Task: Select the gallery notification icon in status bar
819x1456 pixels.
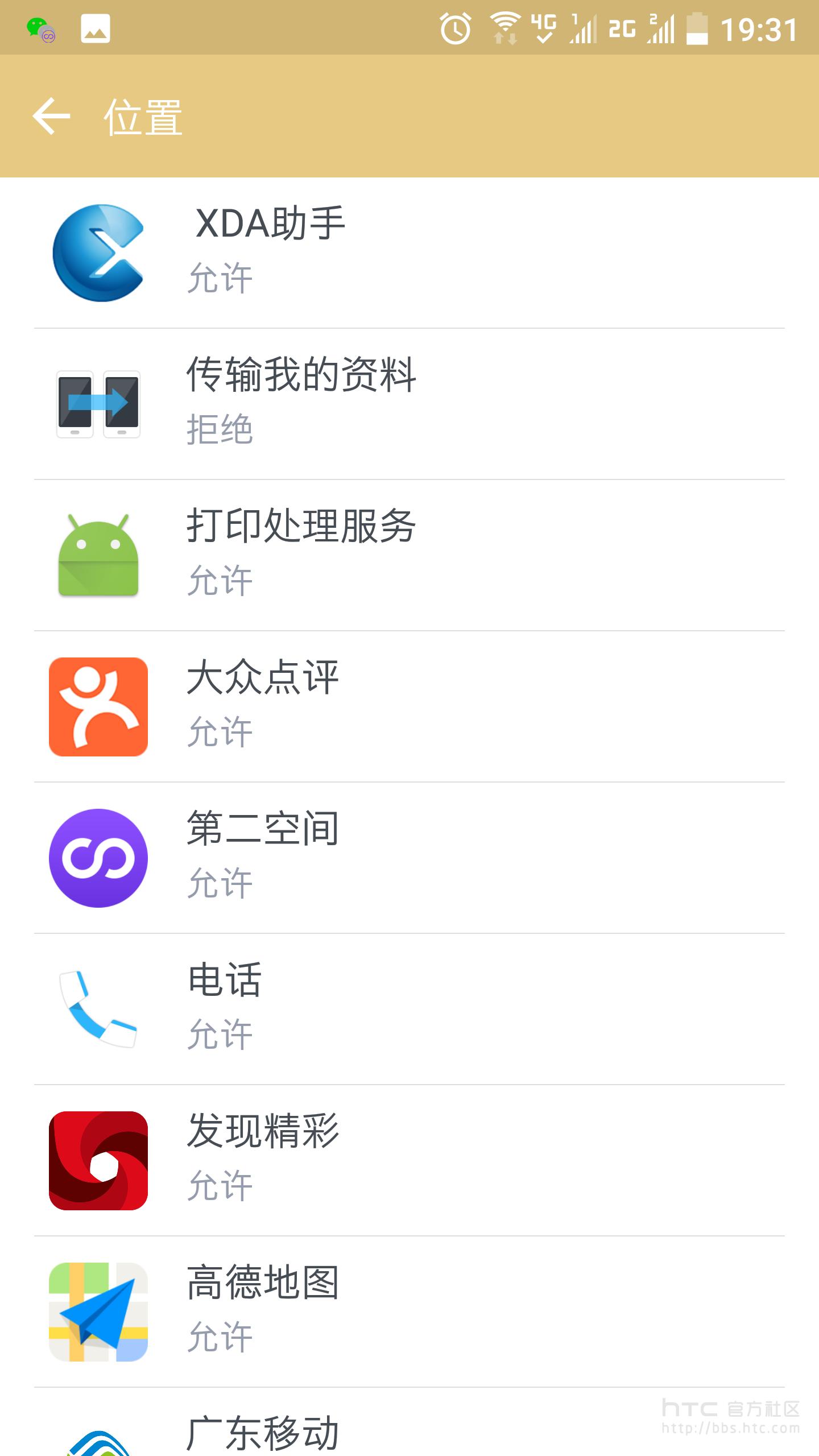Action: [96, 30]
